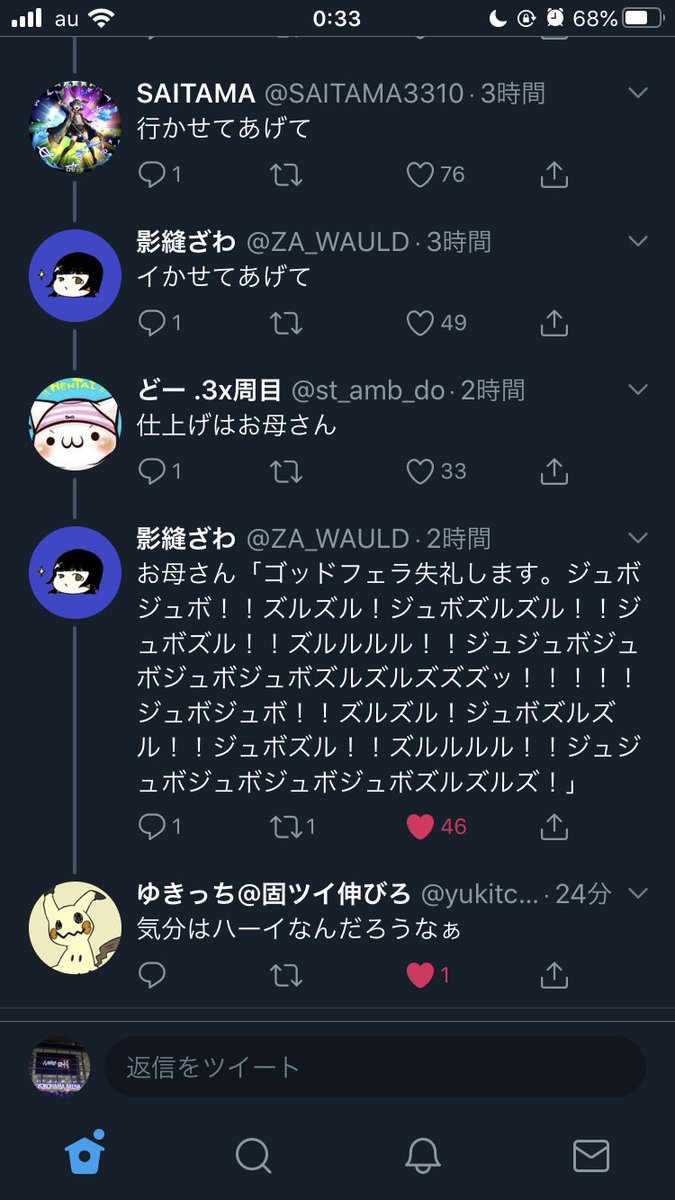Image resolution: width=675 pixels, height=1200 pixels.
Task: Like どー .3x周目's tweet with 33 likes
Action: 421,471
